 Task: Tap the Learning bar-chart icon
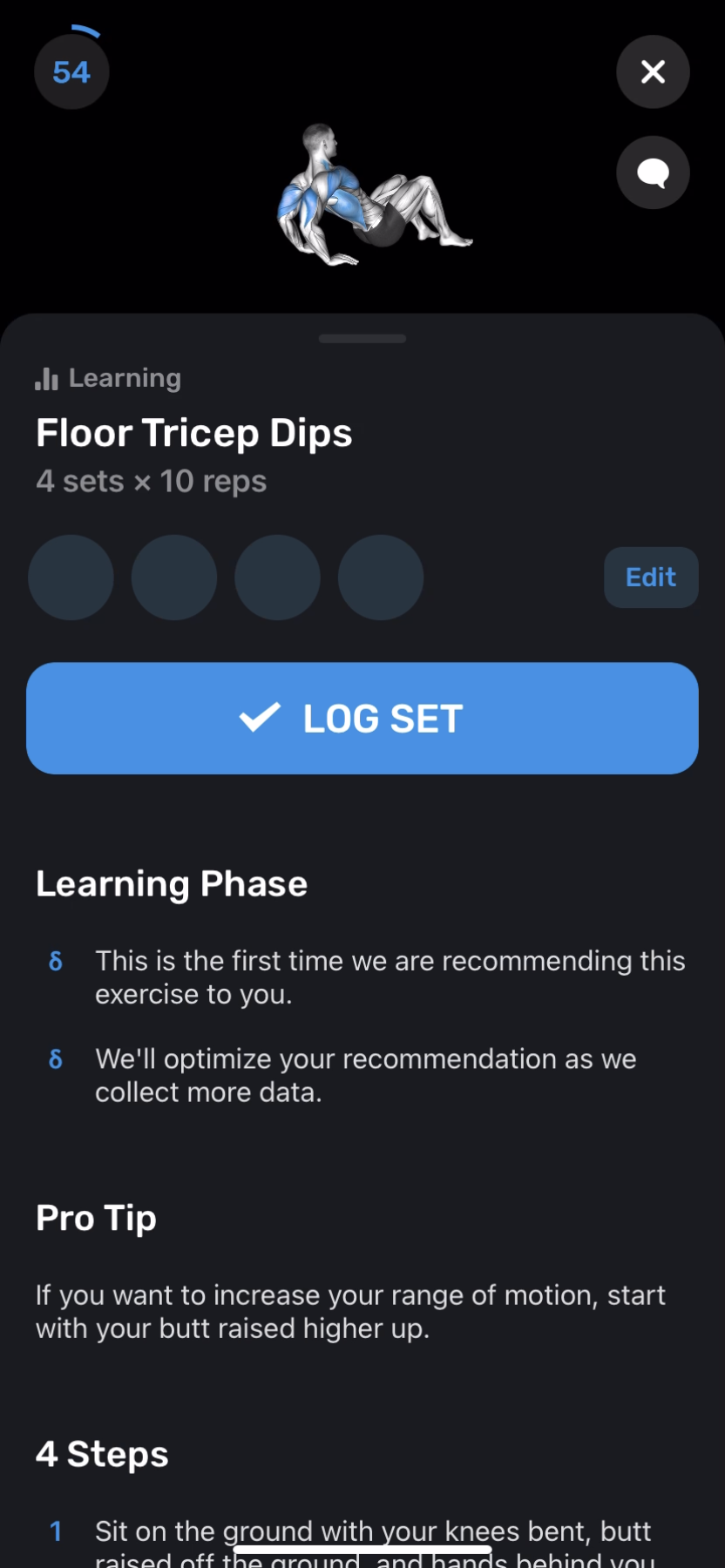click(45, 378)
